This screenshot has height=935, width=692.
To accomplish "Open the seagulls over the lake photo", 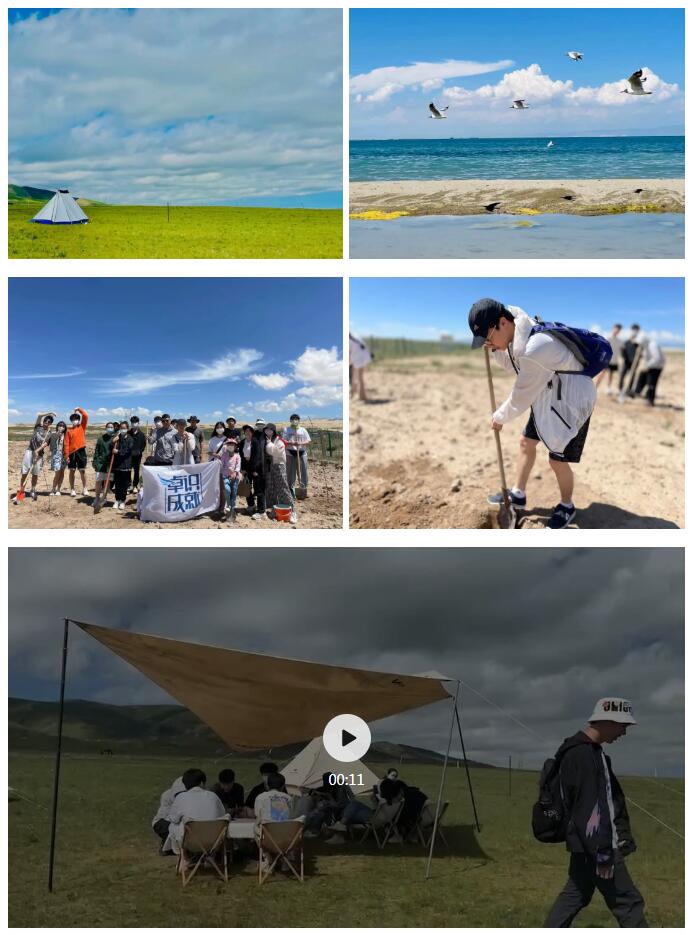I will (517, 134).
